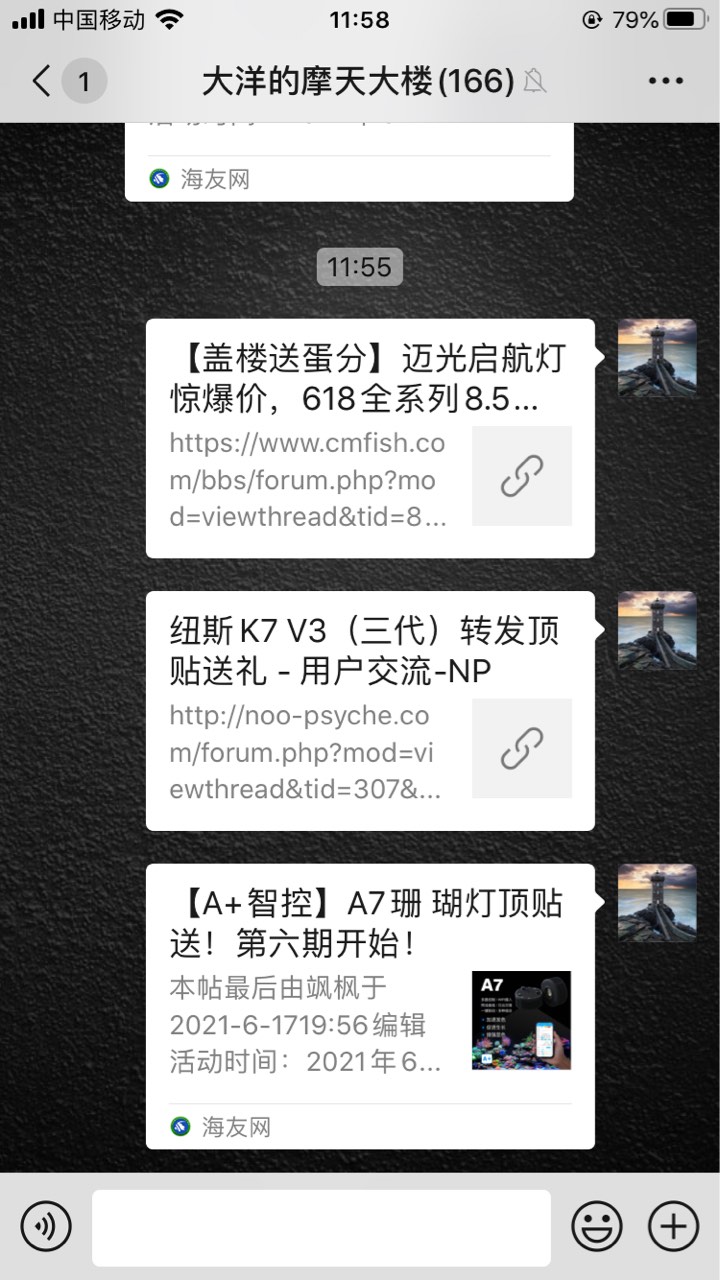Open the group chat overflow menu
Screen dimensions: 720x1280
[x=665, y=81]
